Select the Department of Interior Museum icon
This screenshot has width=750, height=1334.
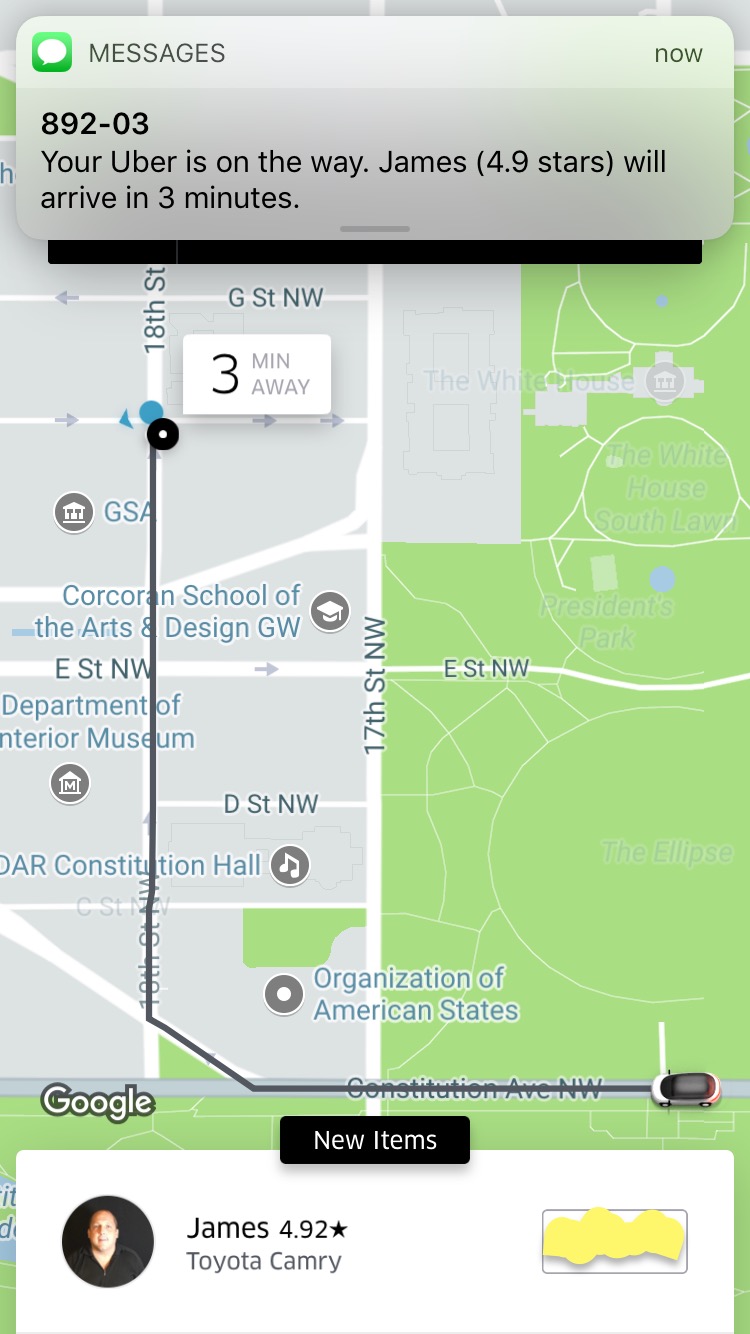coord(69,783)
